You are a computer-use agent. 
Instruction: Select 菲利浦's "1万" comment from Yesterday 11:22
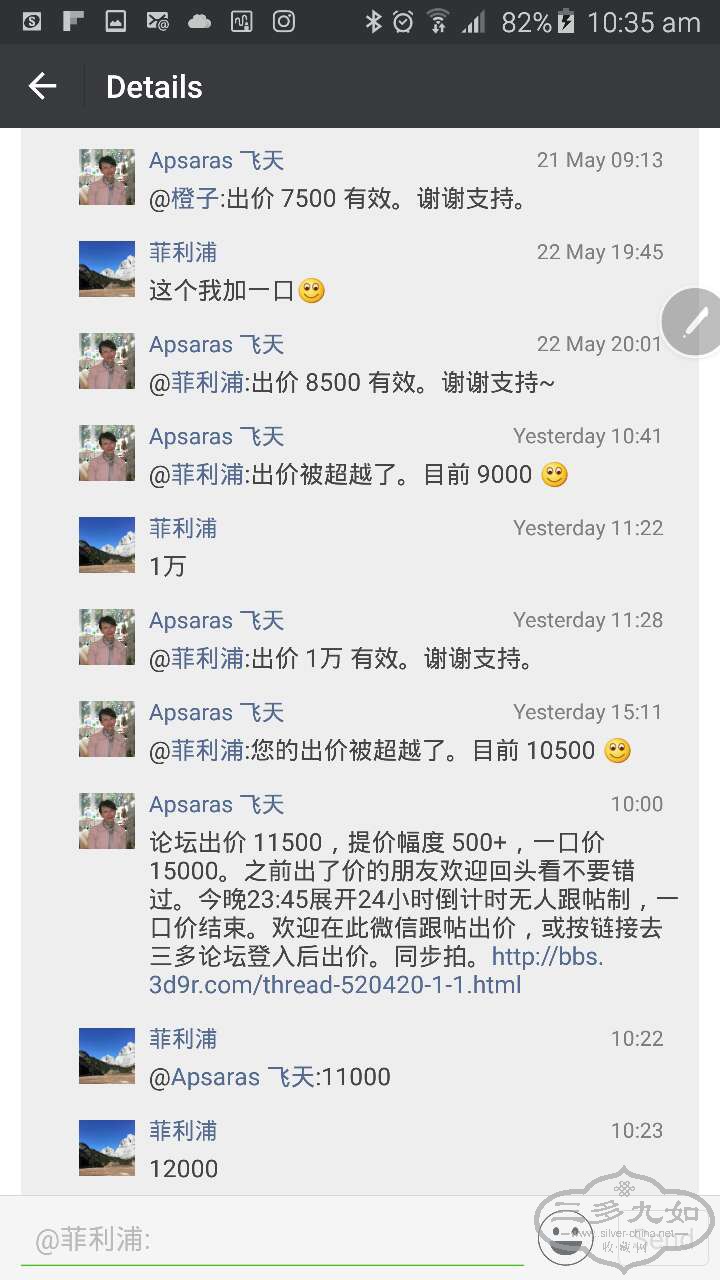point(168,566)
